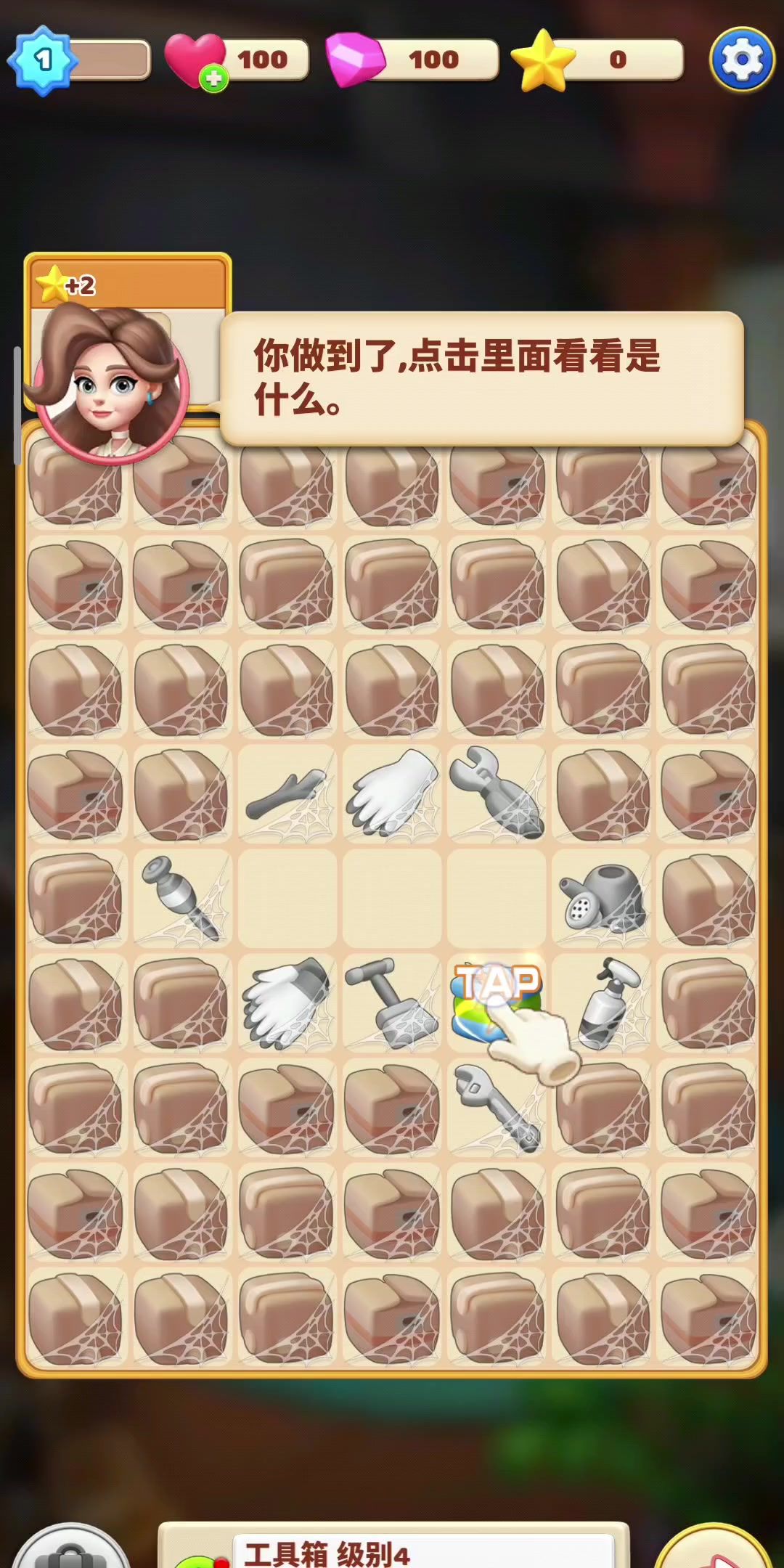Tap the glowing item marked TAP
Viewport: 784px width, 1568px height.
click(496, 1003)
